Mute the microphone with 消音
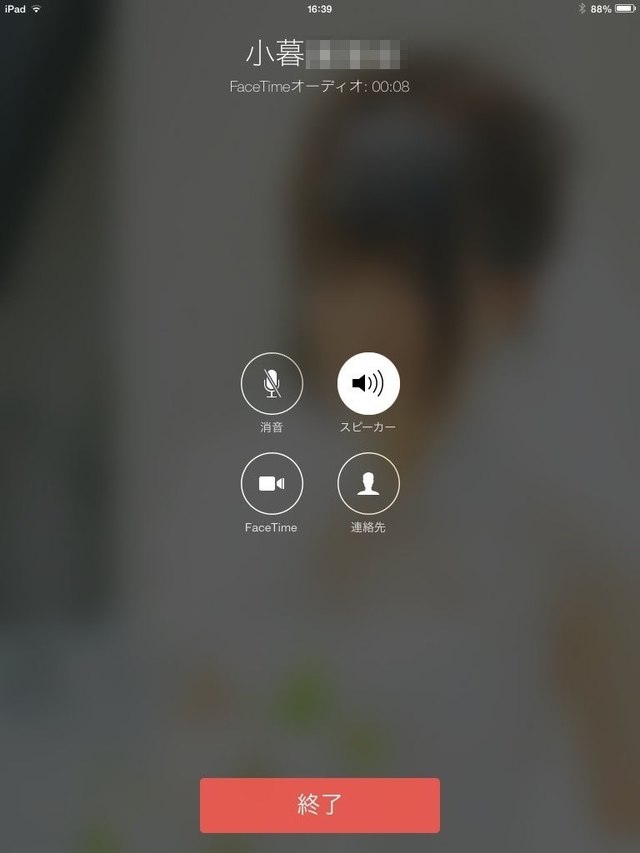The image size is (640, 853). (x=271, y=384)
